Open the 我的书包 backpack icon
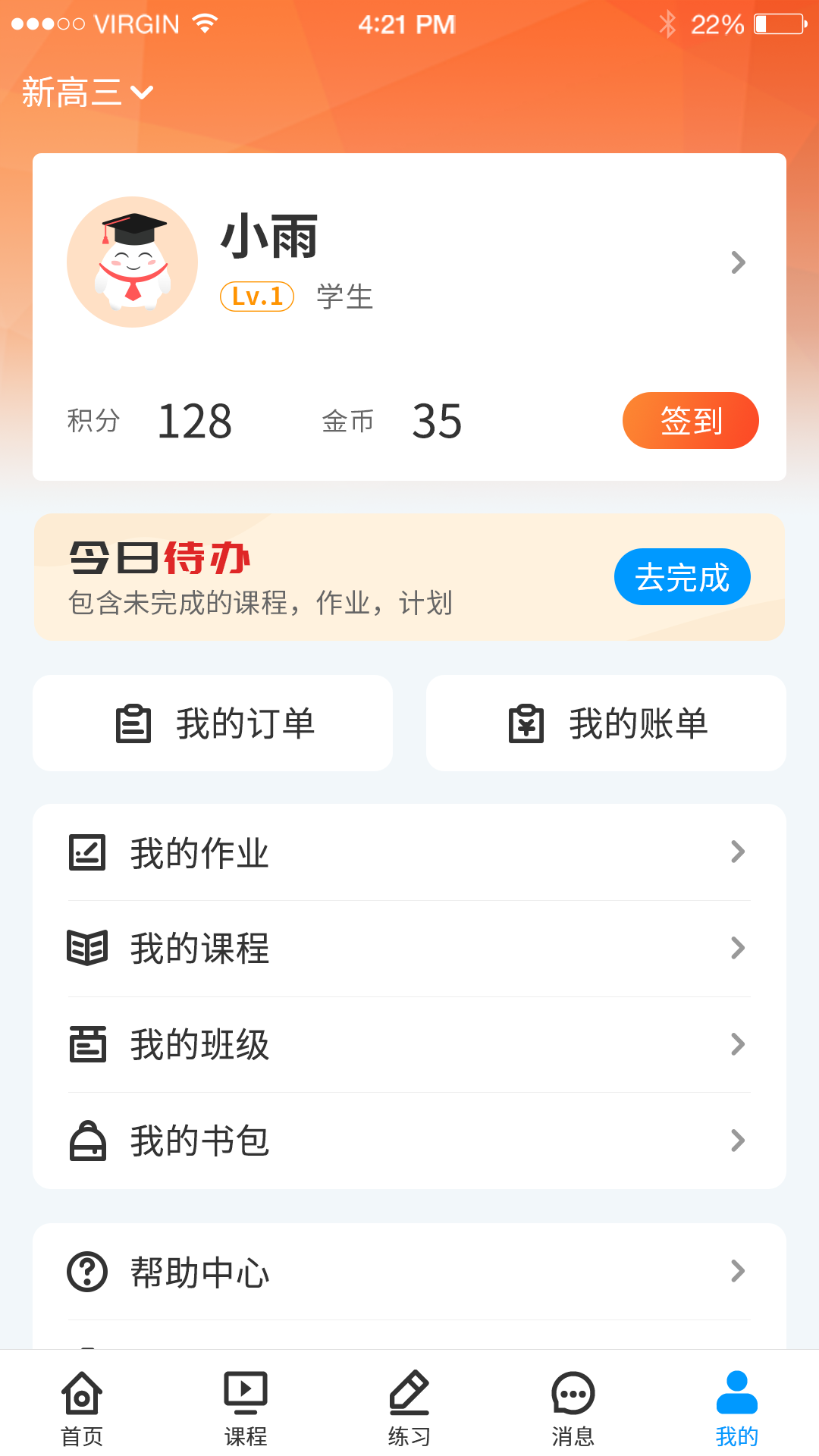 click(87, 1141)
